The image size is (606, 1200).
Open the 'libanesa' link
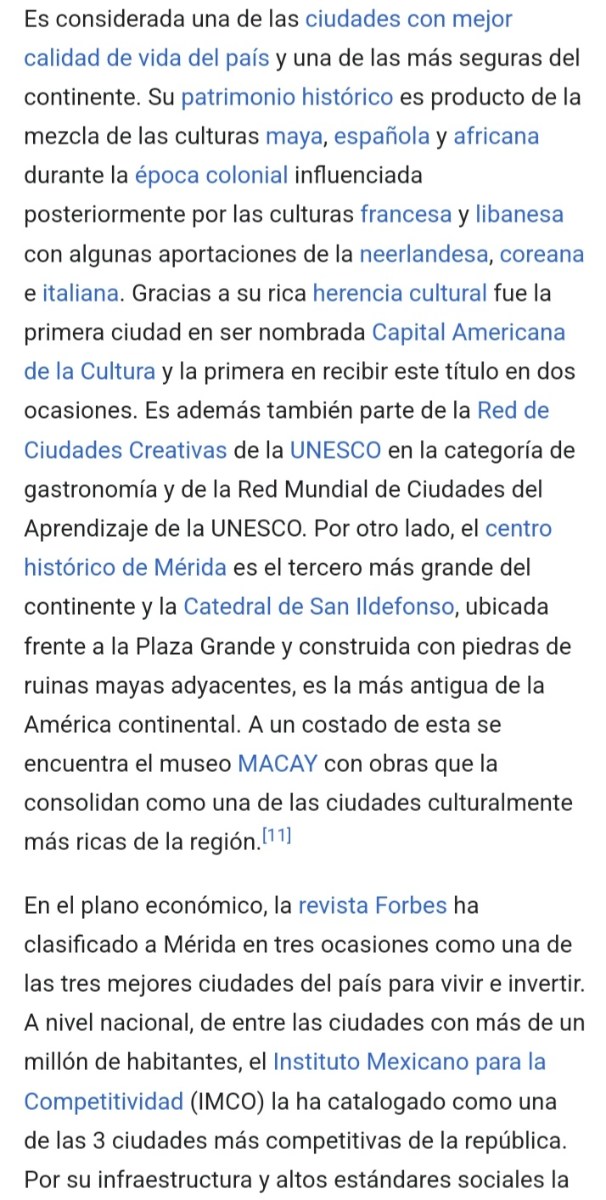click(519, 214)
